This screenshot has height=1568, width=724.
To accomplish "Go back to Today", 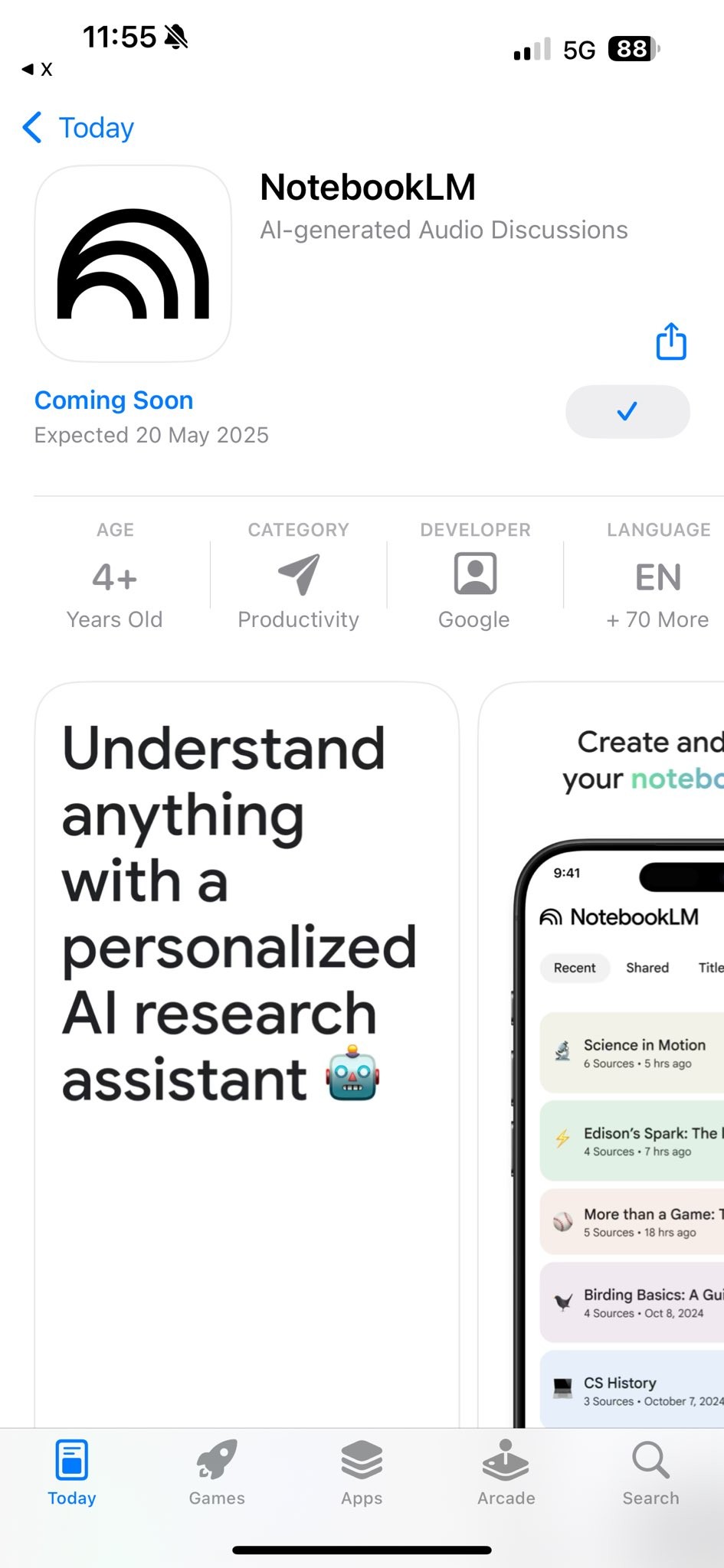I will 78,128.
